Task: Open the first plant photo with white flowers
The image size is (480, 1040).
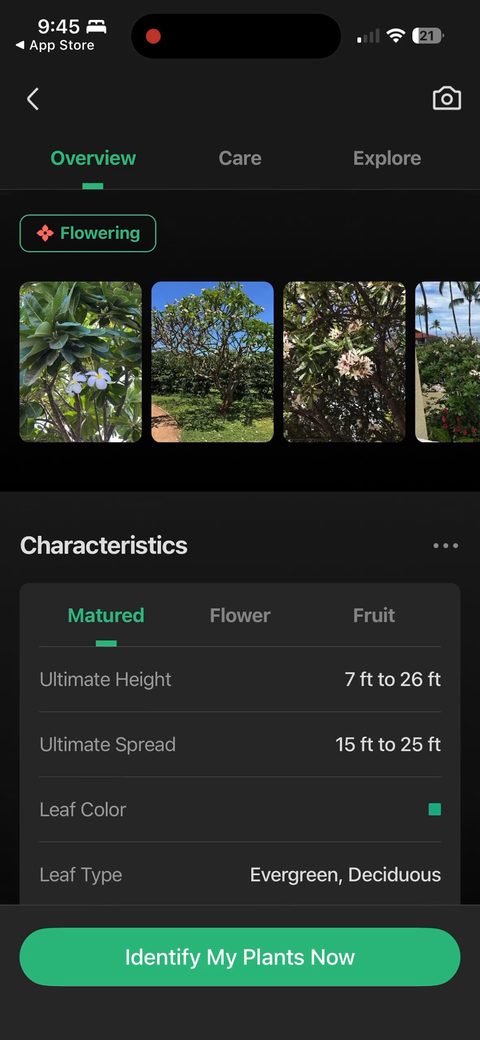Action: pos(80,361)
